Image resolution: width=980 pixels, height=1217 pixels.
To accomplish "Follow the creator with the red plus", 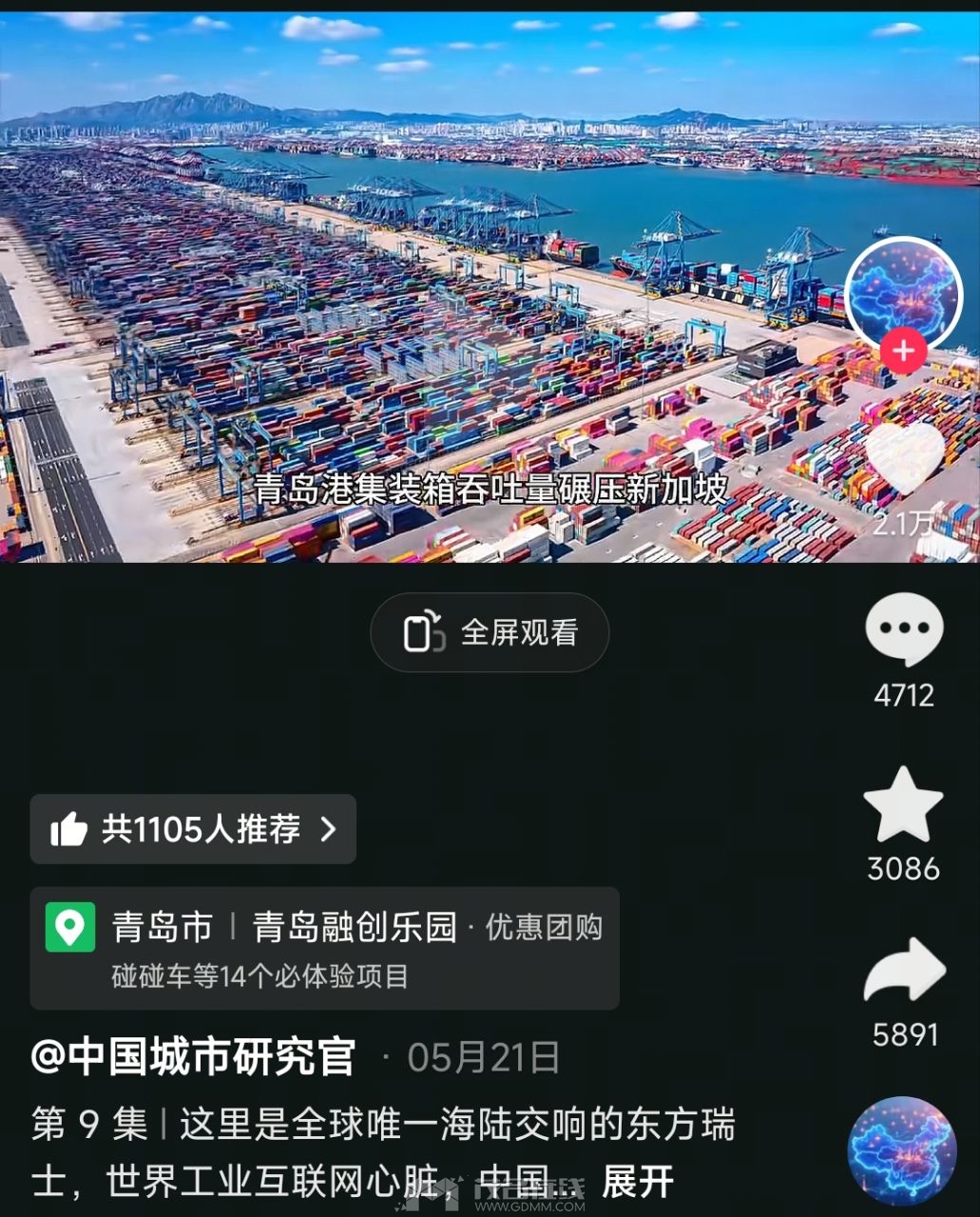I will (x=902, y=351).
